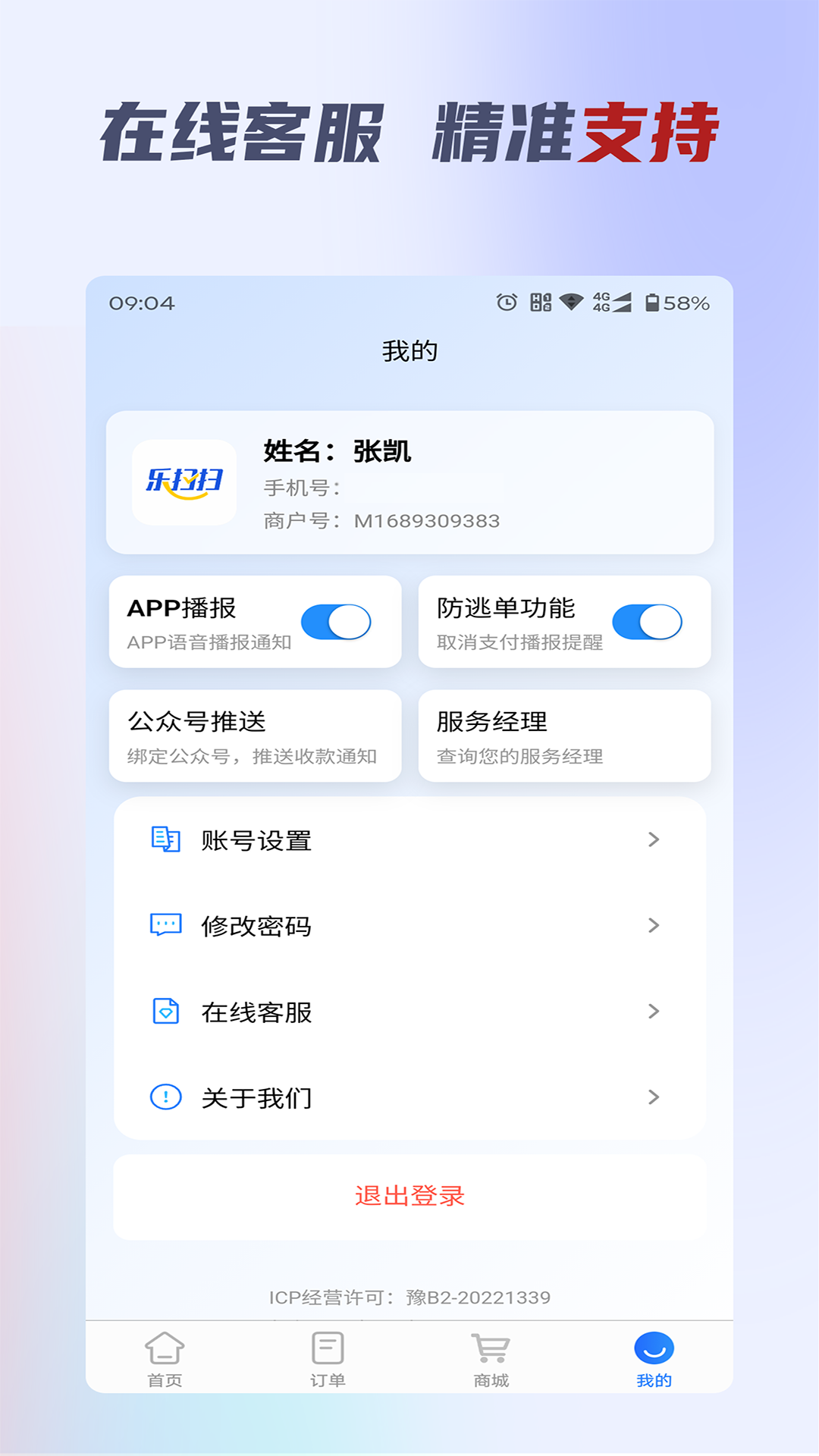Click the 关于我们 info circle icon
819x1456 pixels.
coord(165,1097)
